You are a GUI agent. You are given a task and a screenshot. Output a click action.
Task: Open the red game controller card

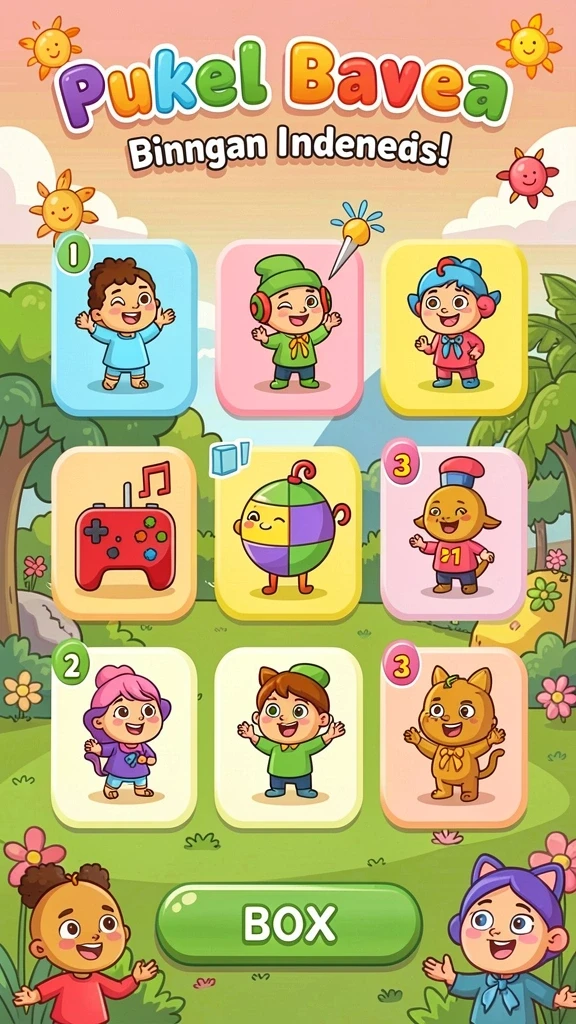click(124, 533)
